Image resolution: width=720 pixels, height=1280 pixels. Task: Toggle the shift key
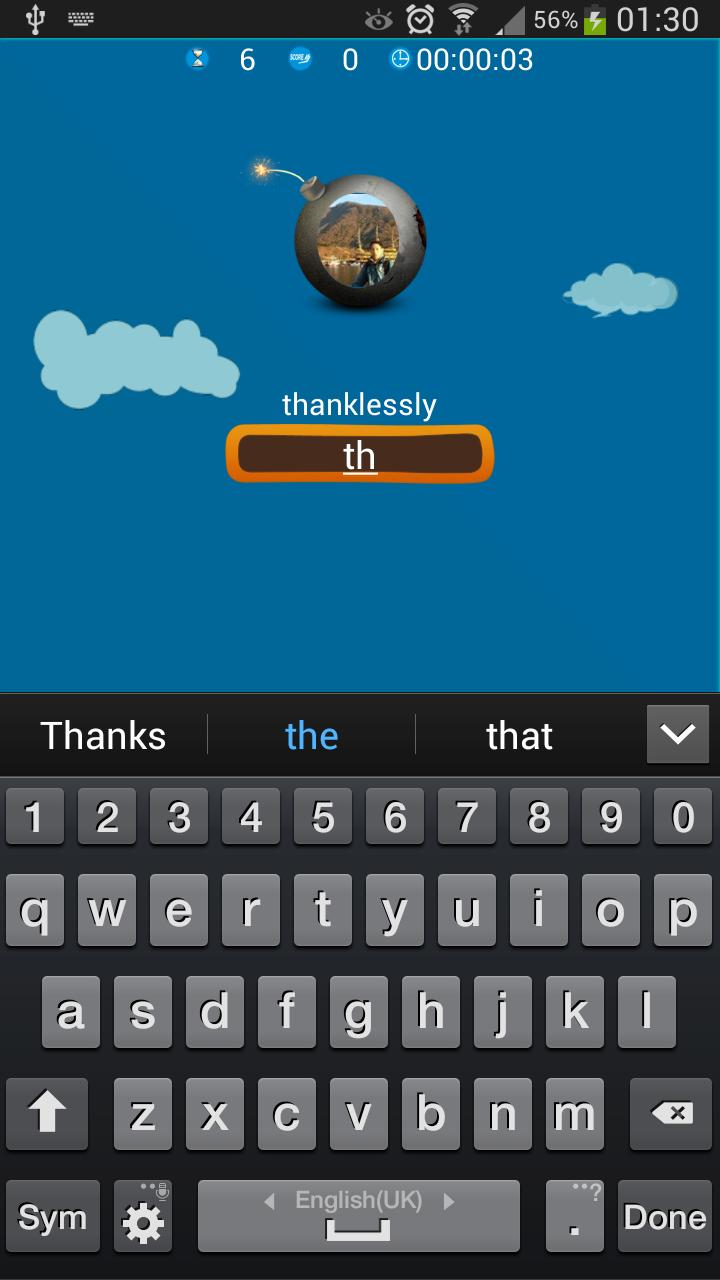pyautogui.click(x=47, y=1114)
